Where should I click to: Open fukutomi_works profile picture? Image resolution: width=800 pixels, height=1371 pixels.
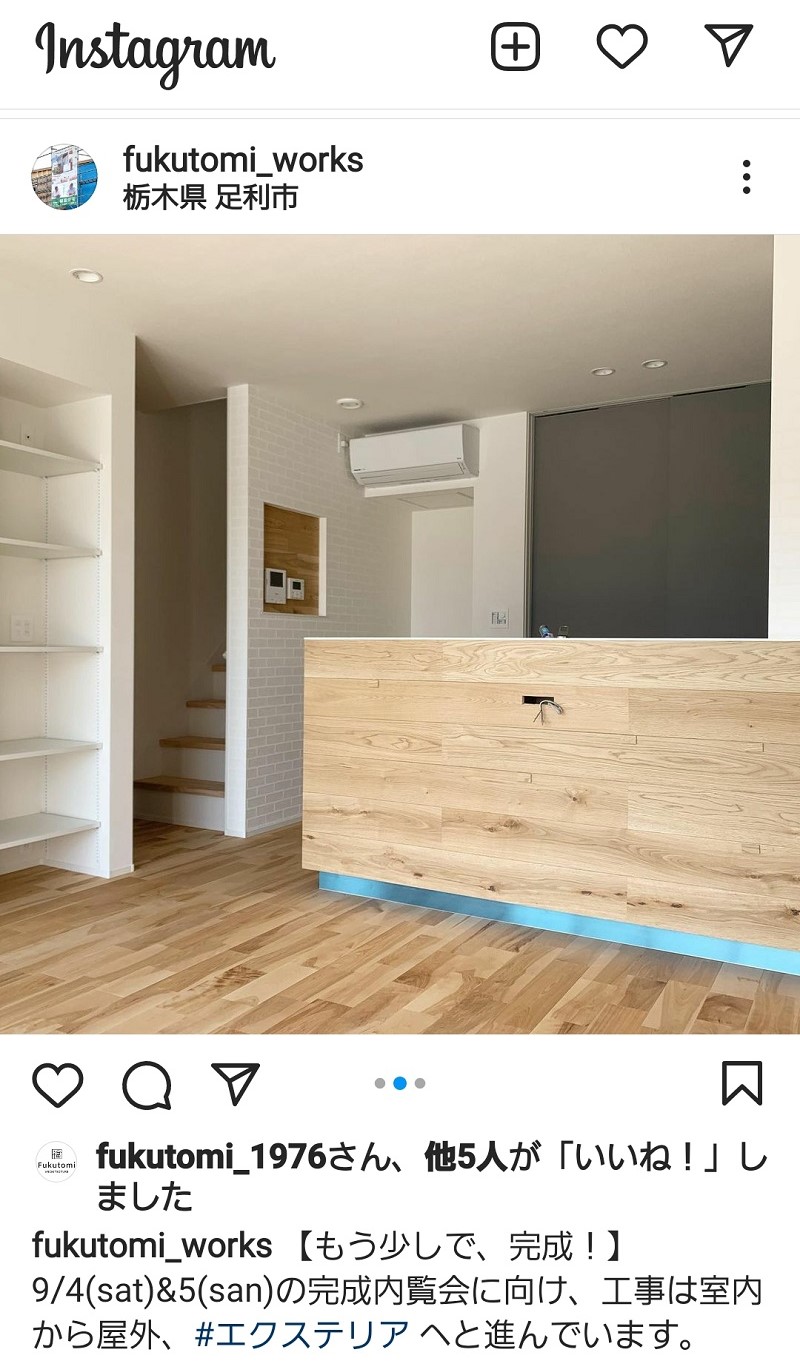pyautogui.click(x=65, y=177)
